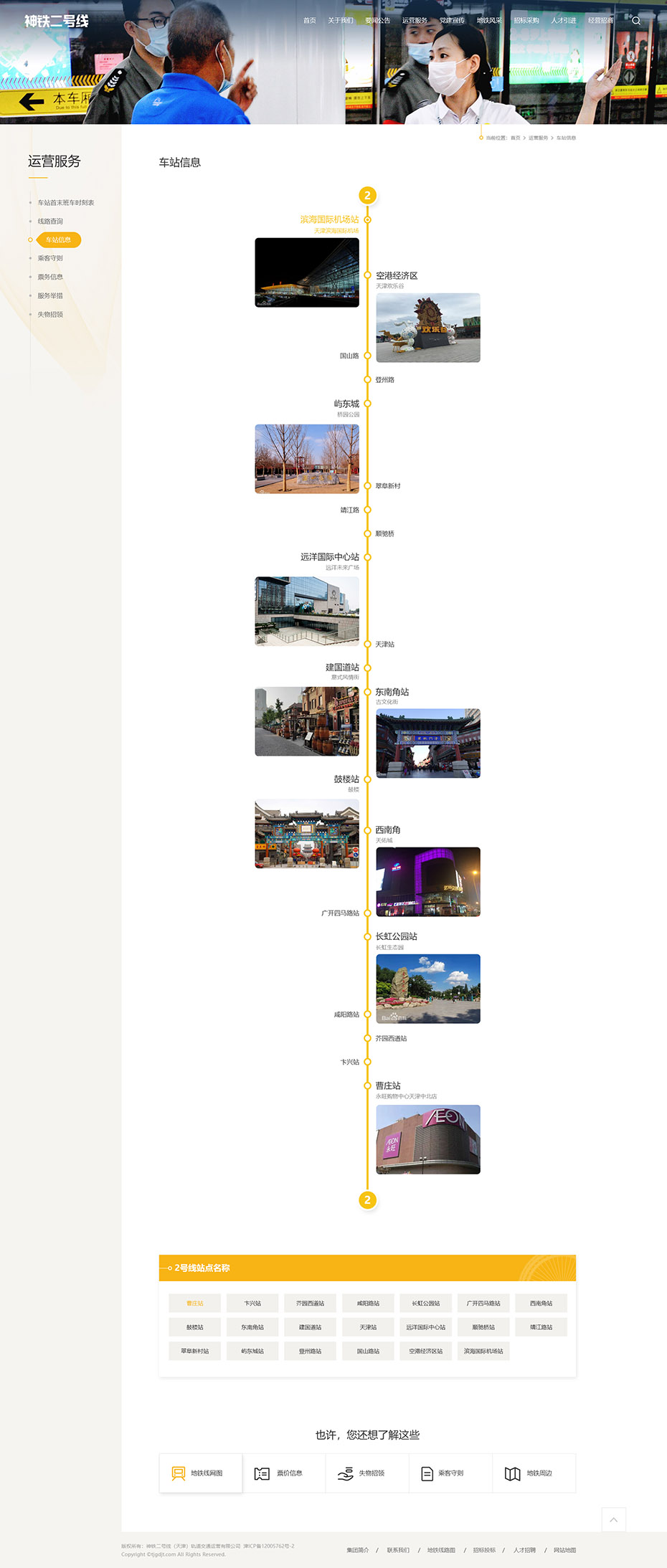Screen dimensions: 667x1568
Task: Open the 地铁线网图 card
Action: point(201,1473)
